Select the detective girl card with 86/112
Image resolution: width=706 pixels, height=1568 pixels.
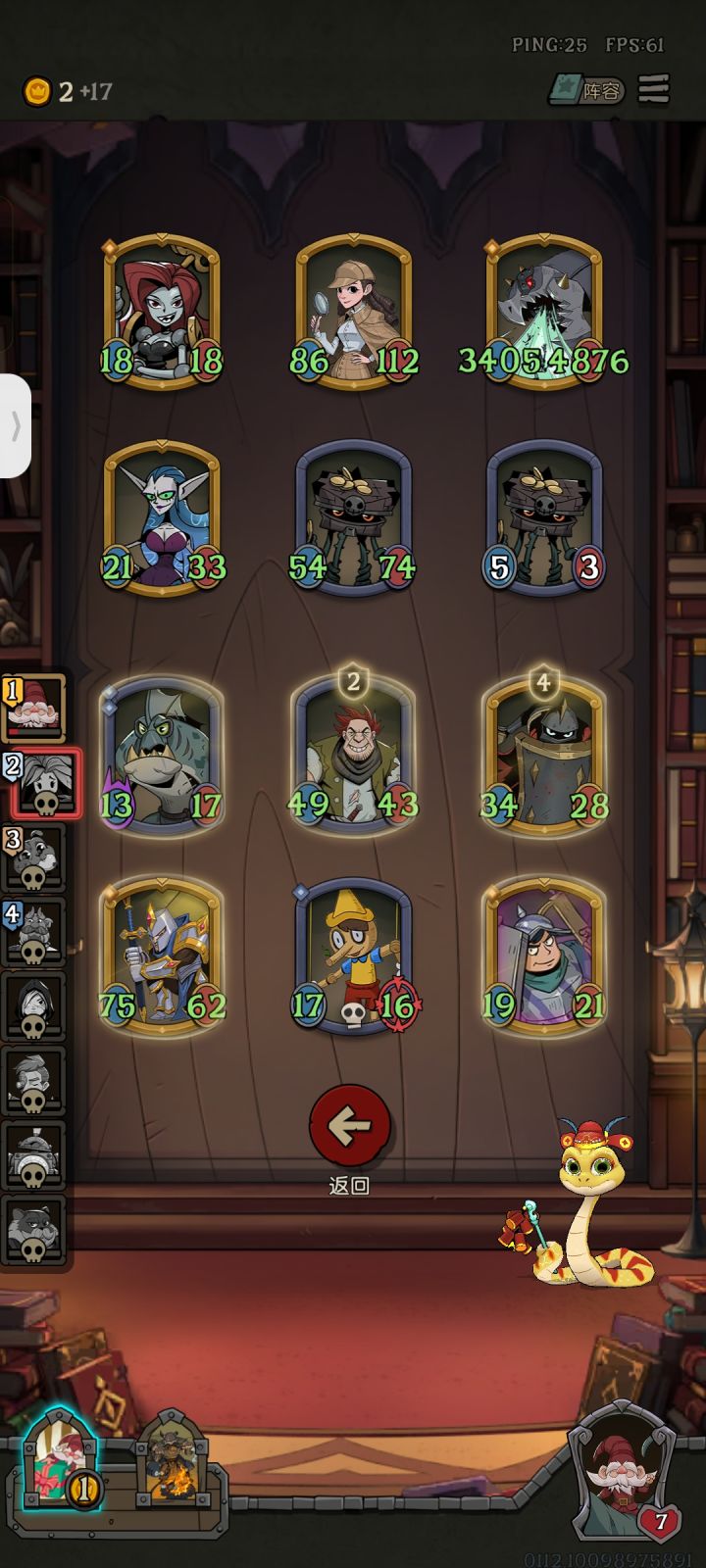tap(353, 312)
